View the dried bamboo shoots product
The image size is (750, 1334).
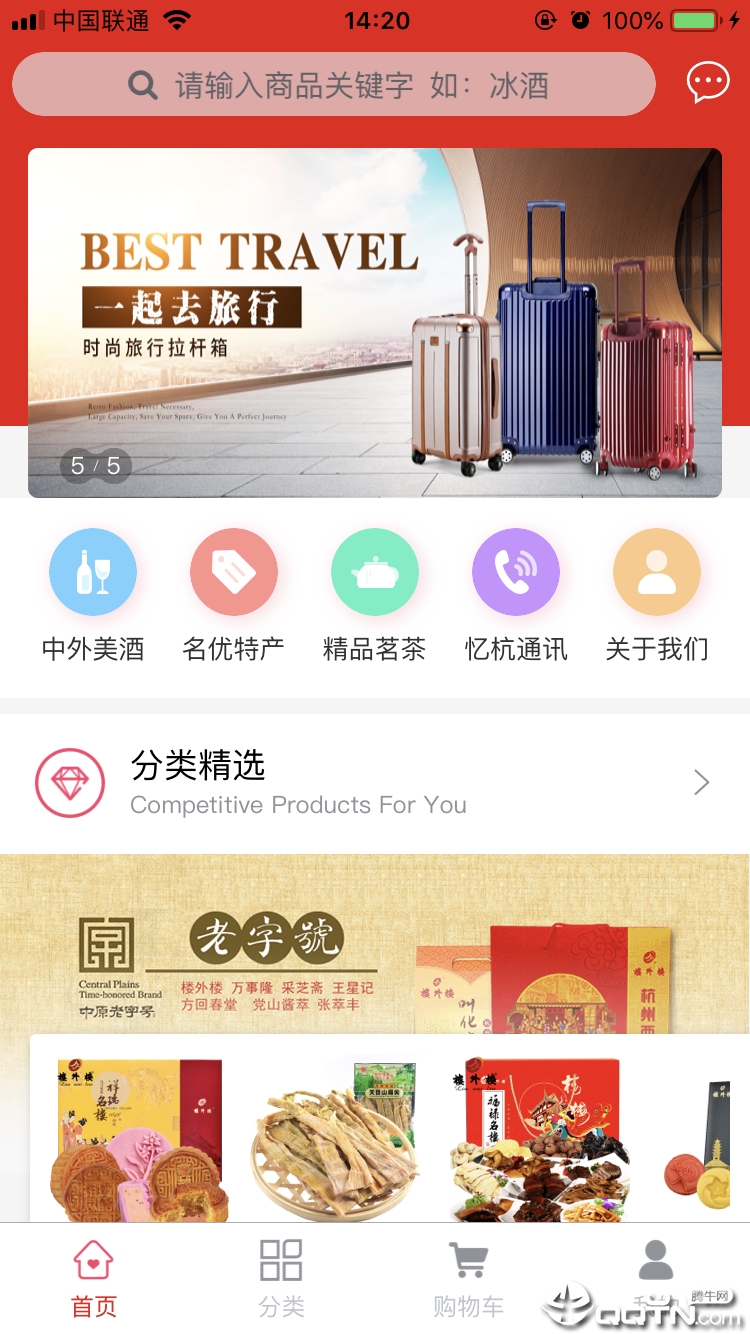(335, 1140)
